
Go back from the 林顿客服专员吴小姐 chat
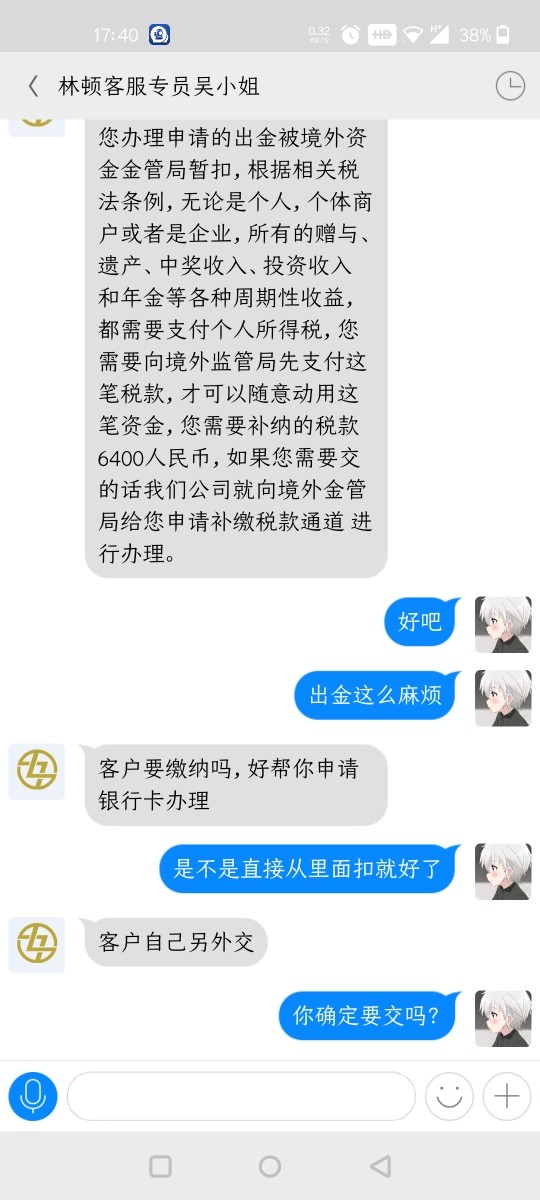[x=33, y=86]
